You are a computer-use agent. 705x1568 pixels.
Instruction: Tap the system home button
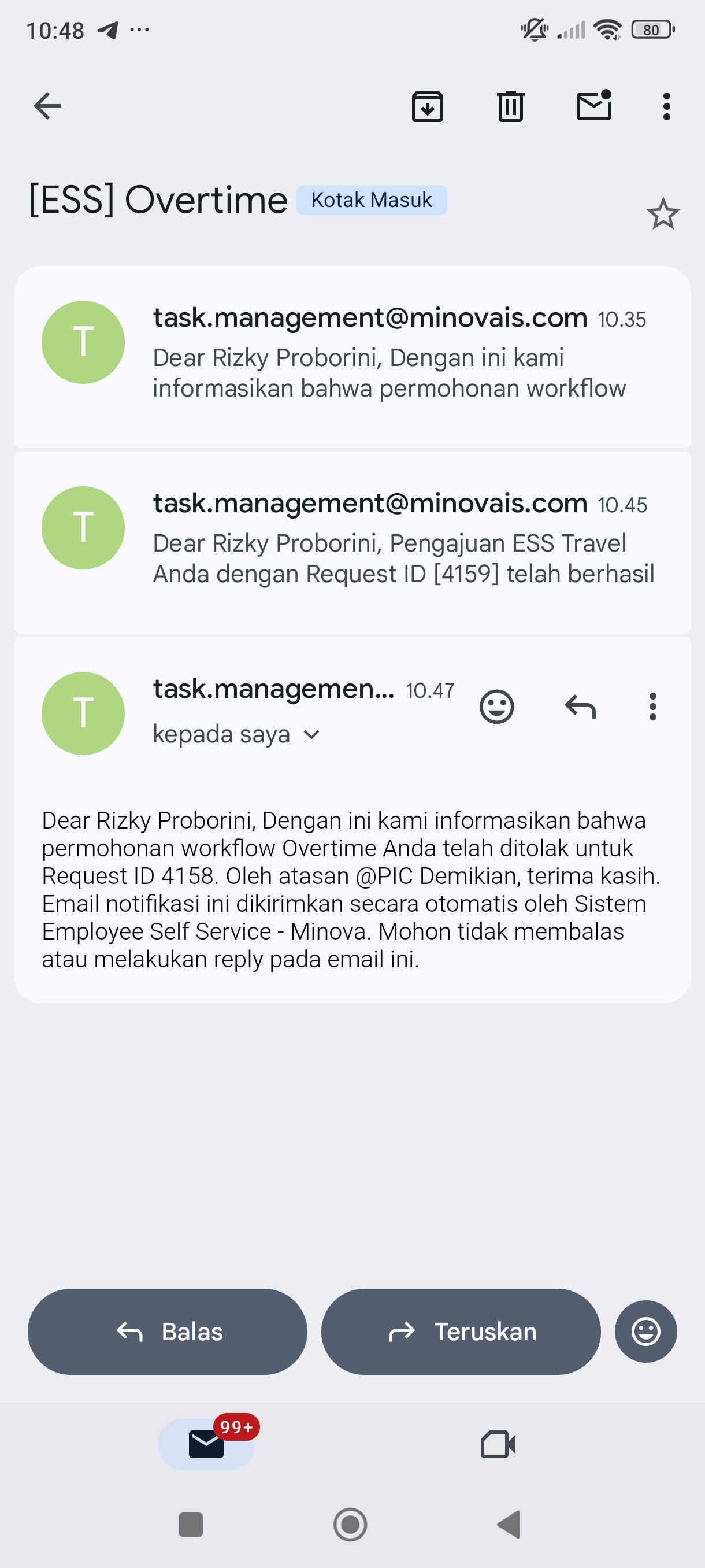[x=350, y=1524]
